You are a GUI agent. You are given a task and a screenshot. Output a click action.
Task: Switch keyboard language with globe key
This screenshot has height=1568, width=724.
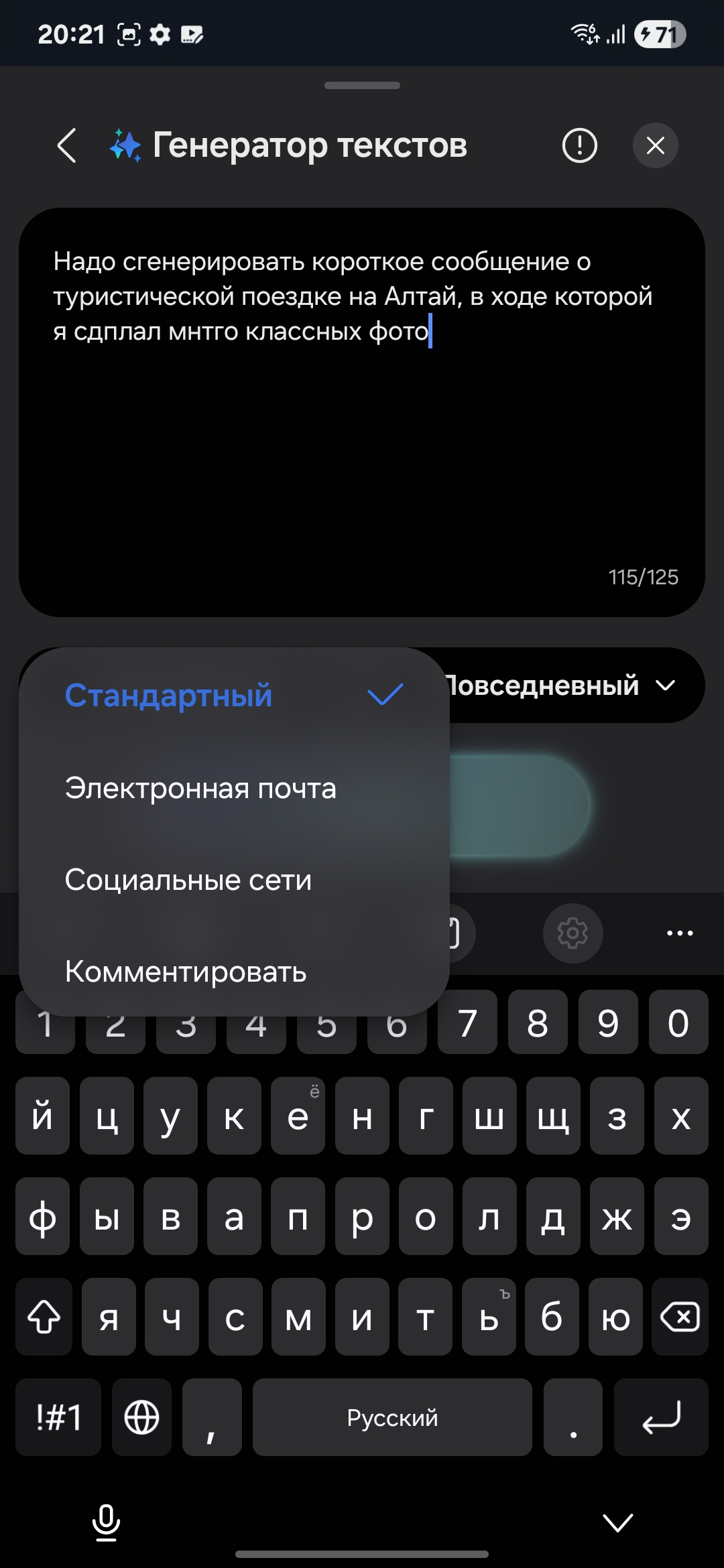[142, 1417]
